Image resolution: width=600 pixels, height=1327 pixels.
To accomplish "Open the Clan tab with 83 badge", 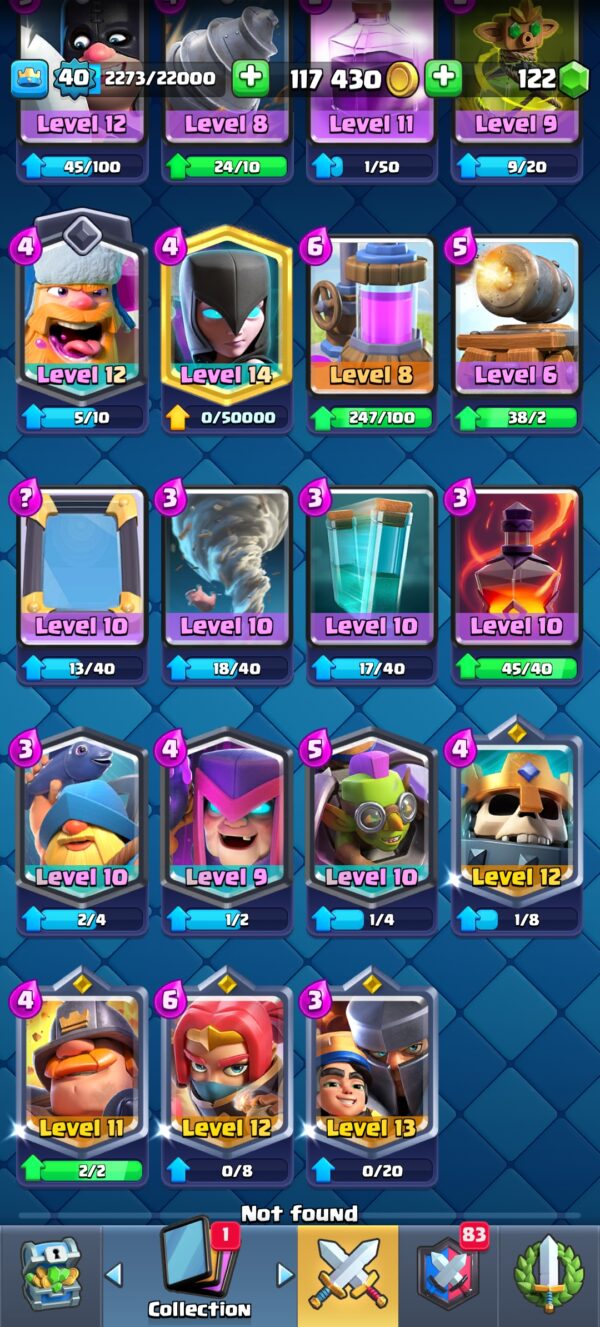I will (x=449, y=1275).
